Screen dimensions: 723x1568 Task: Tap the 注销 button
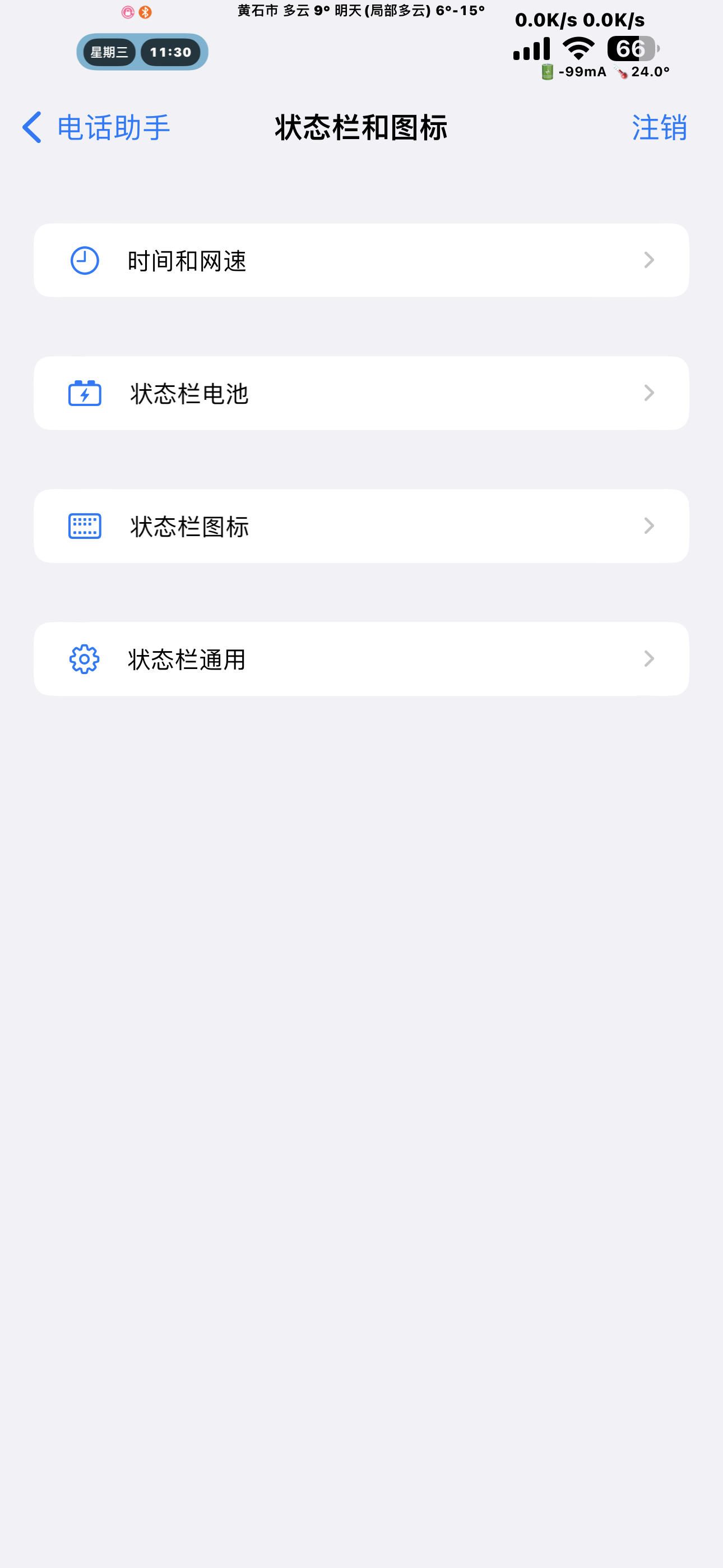[x=659, y=128]
